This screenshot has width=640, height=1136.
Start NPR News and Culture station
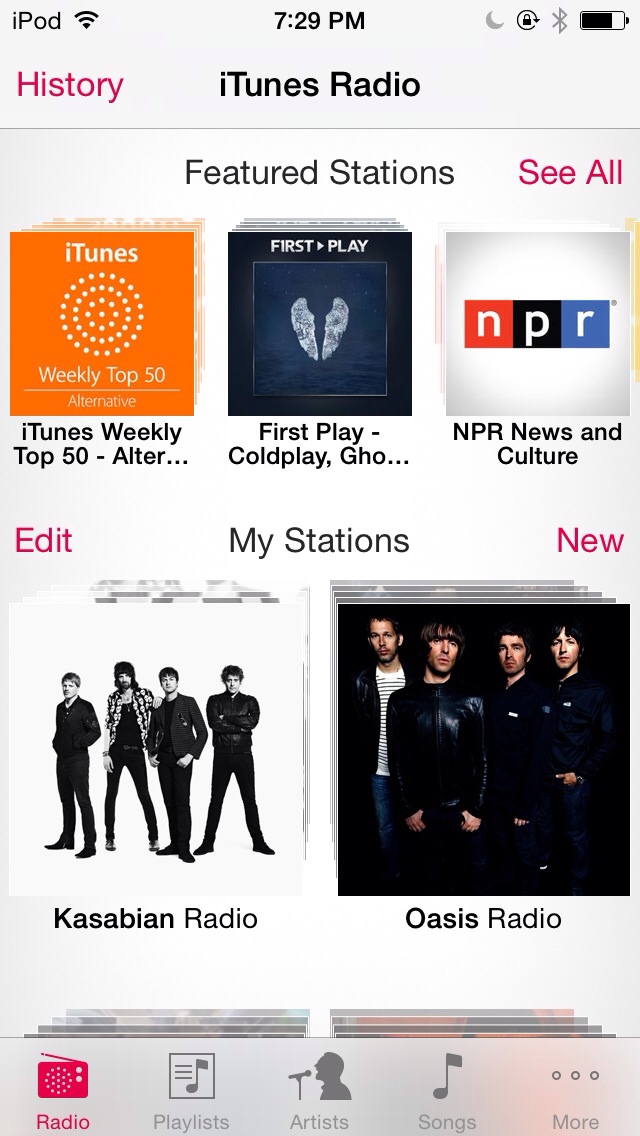pos(537,324)
